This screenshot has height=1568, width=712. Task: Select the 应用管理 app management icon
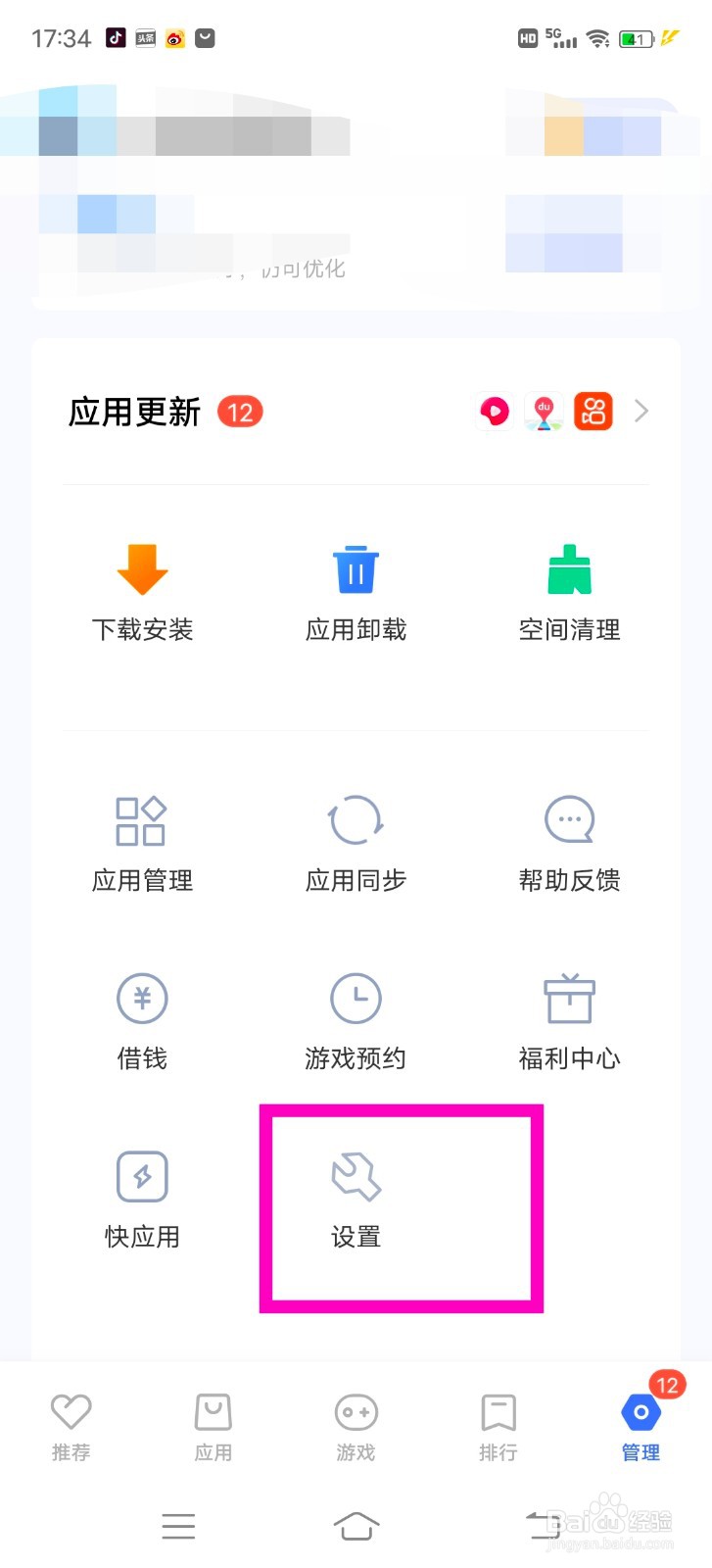[x=141, y=821]
